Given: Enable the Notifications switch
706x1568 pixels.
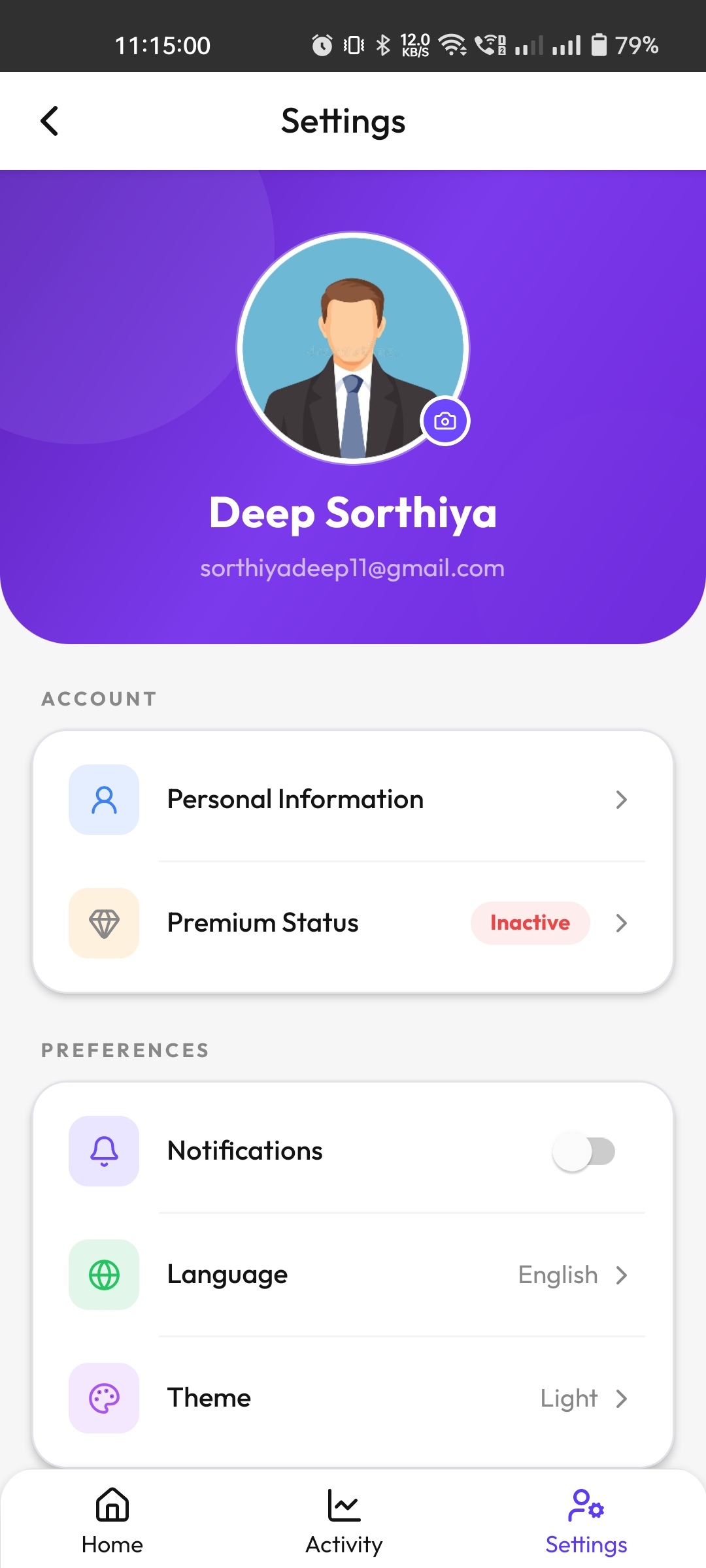Looking at the screenshot, I should click(584, 1151).
